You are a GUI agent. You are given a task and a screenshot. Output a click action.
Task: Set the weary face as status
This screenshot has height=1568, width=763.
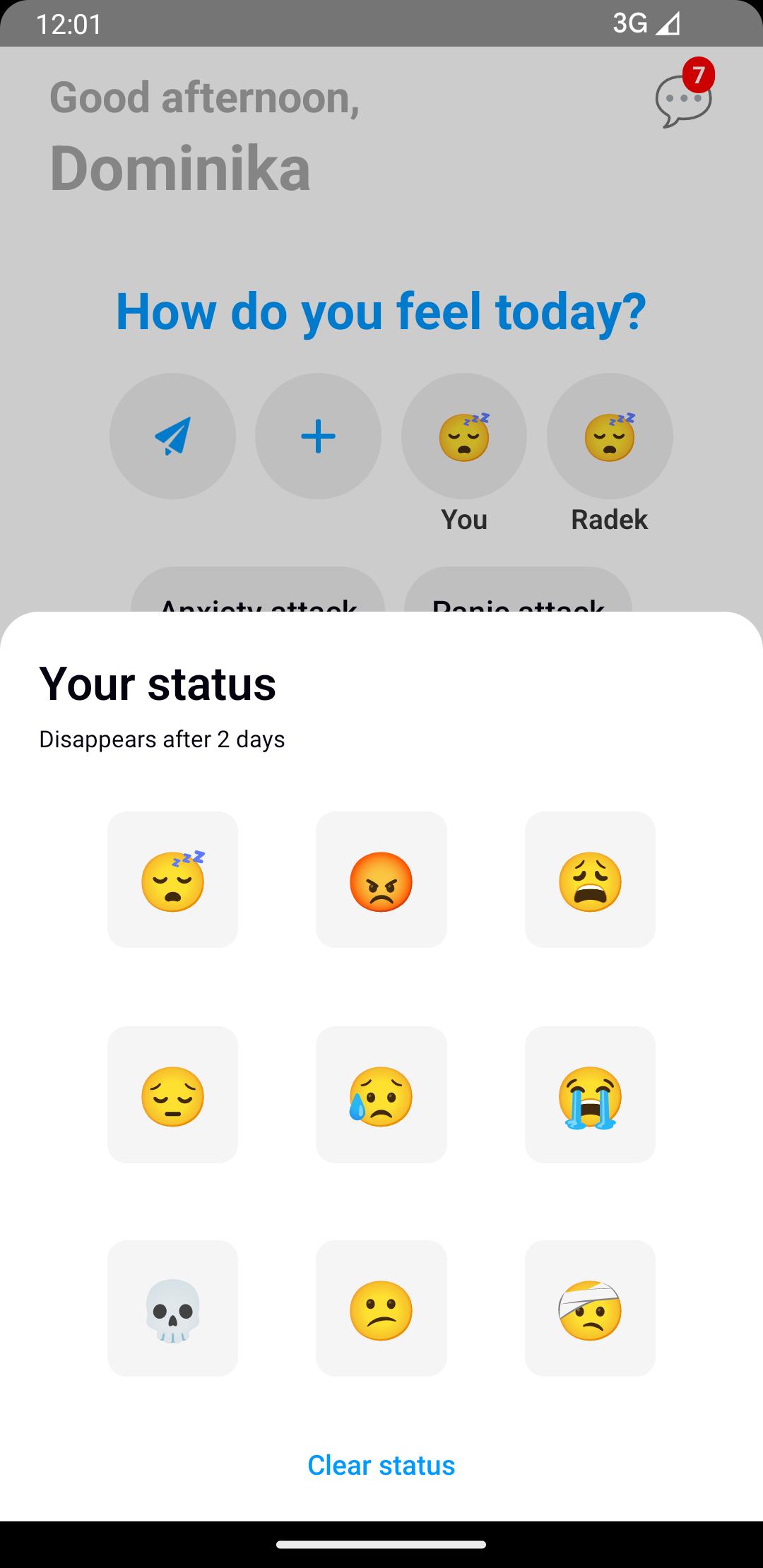590,879
